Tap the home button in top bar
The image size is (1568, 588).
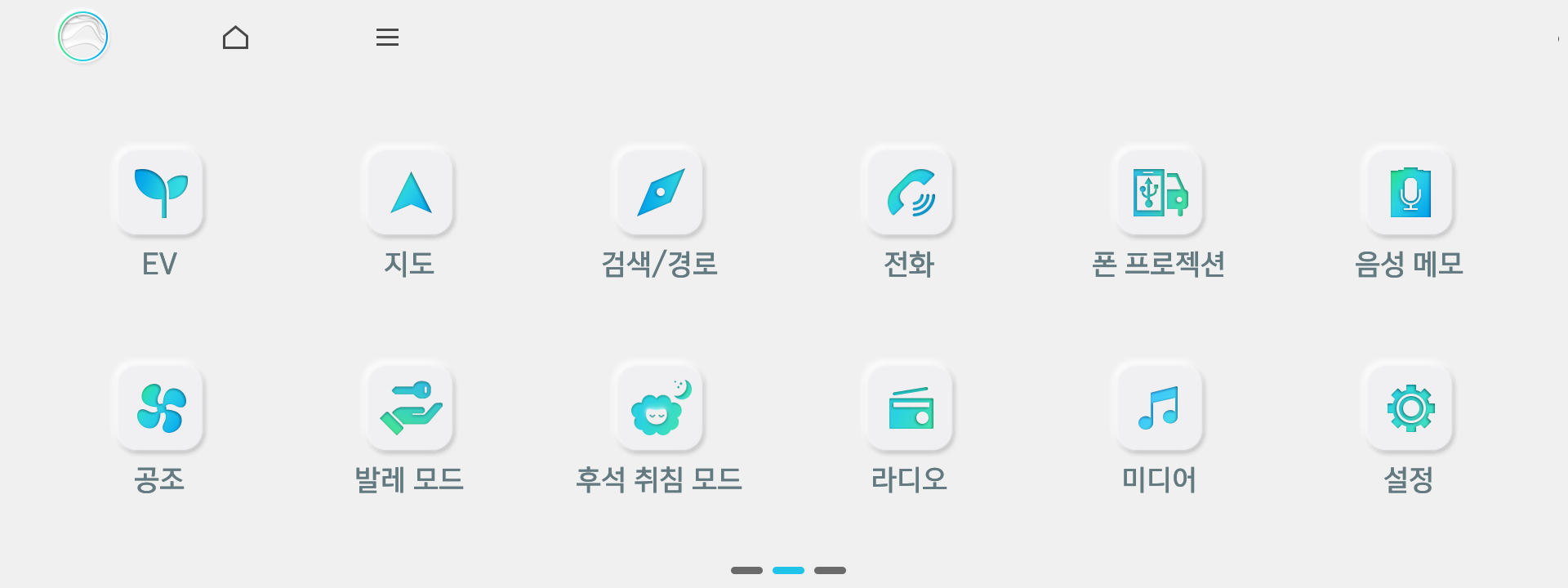[x=235, y=38]
